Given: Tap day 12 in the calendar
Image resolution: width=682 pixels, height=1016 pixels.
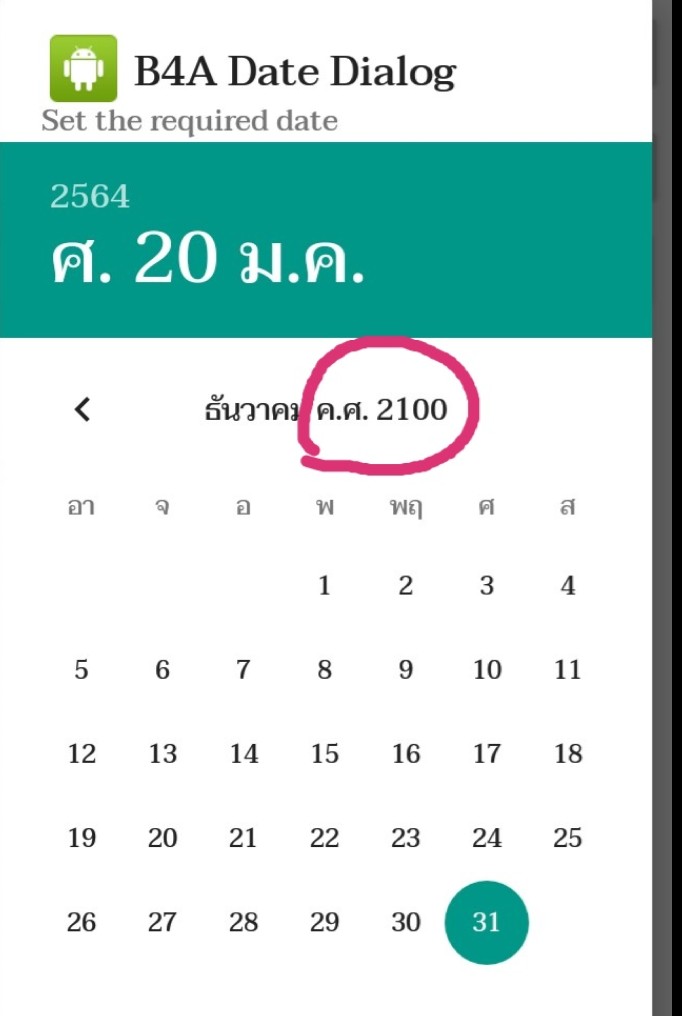Looking at the screenshot, I should coord(81,754).
